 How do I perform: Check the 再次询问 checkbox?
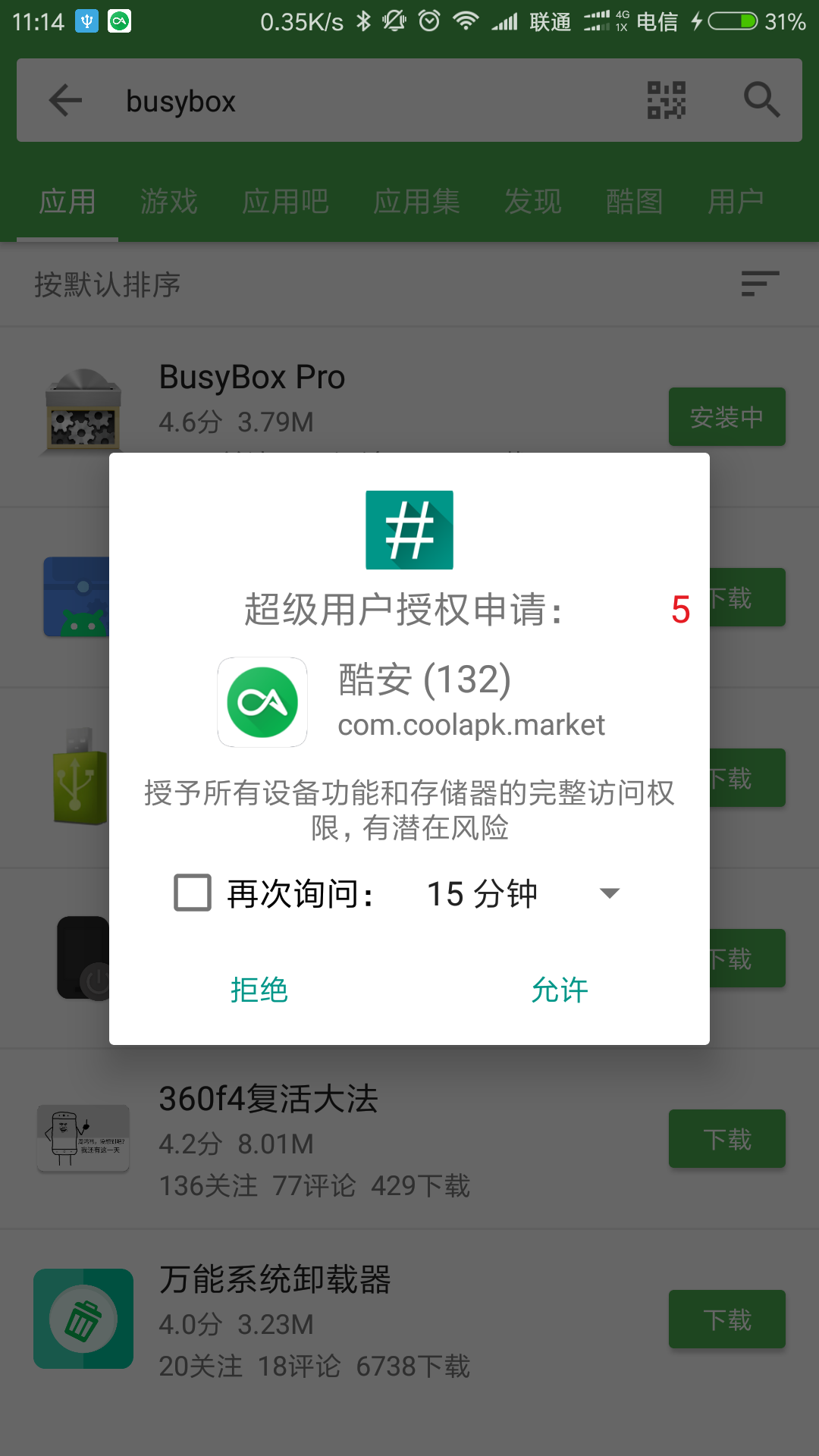193,893
